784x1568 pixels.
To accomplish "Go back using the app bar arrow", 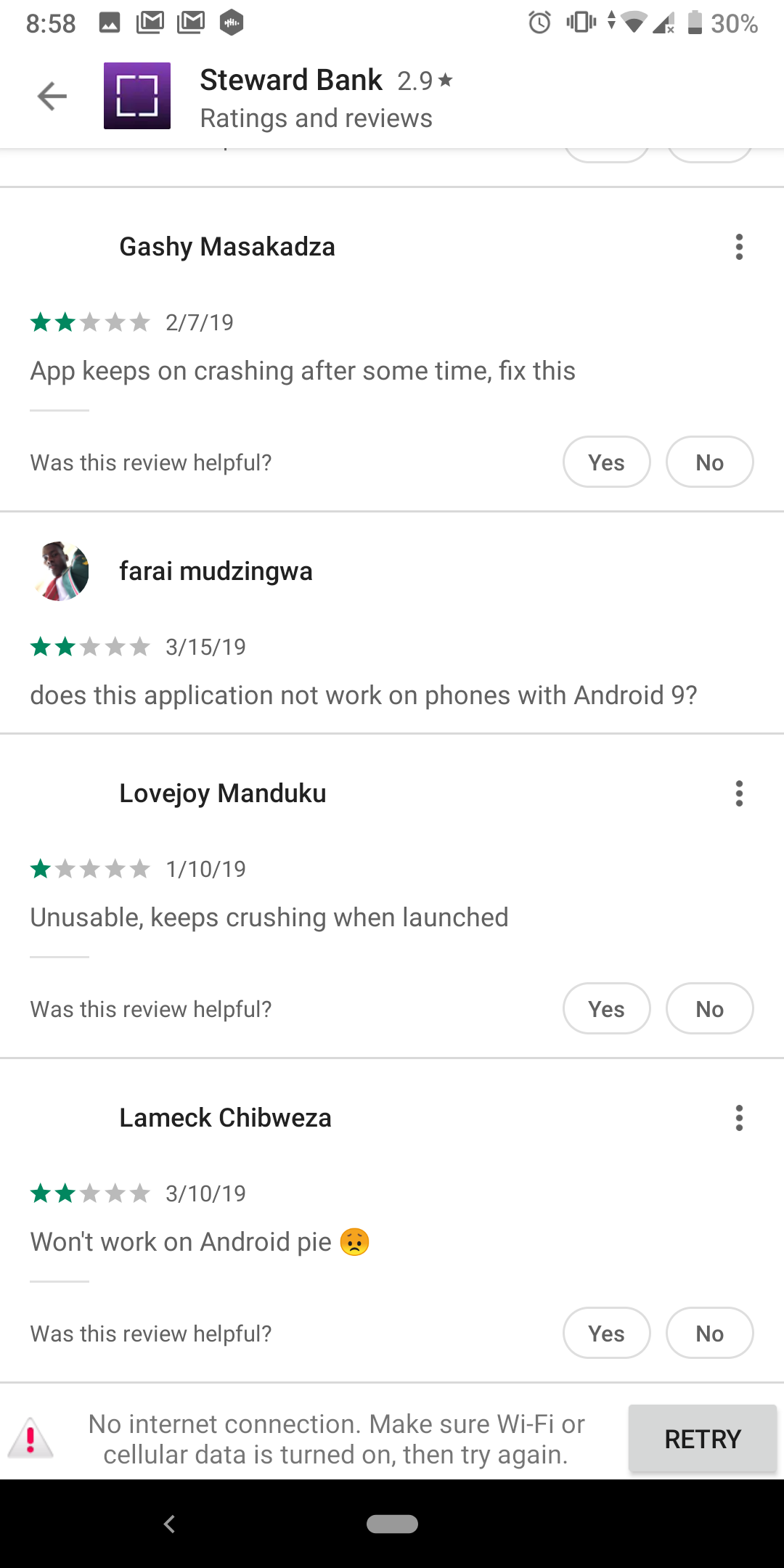I will [x=52, y=96].
